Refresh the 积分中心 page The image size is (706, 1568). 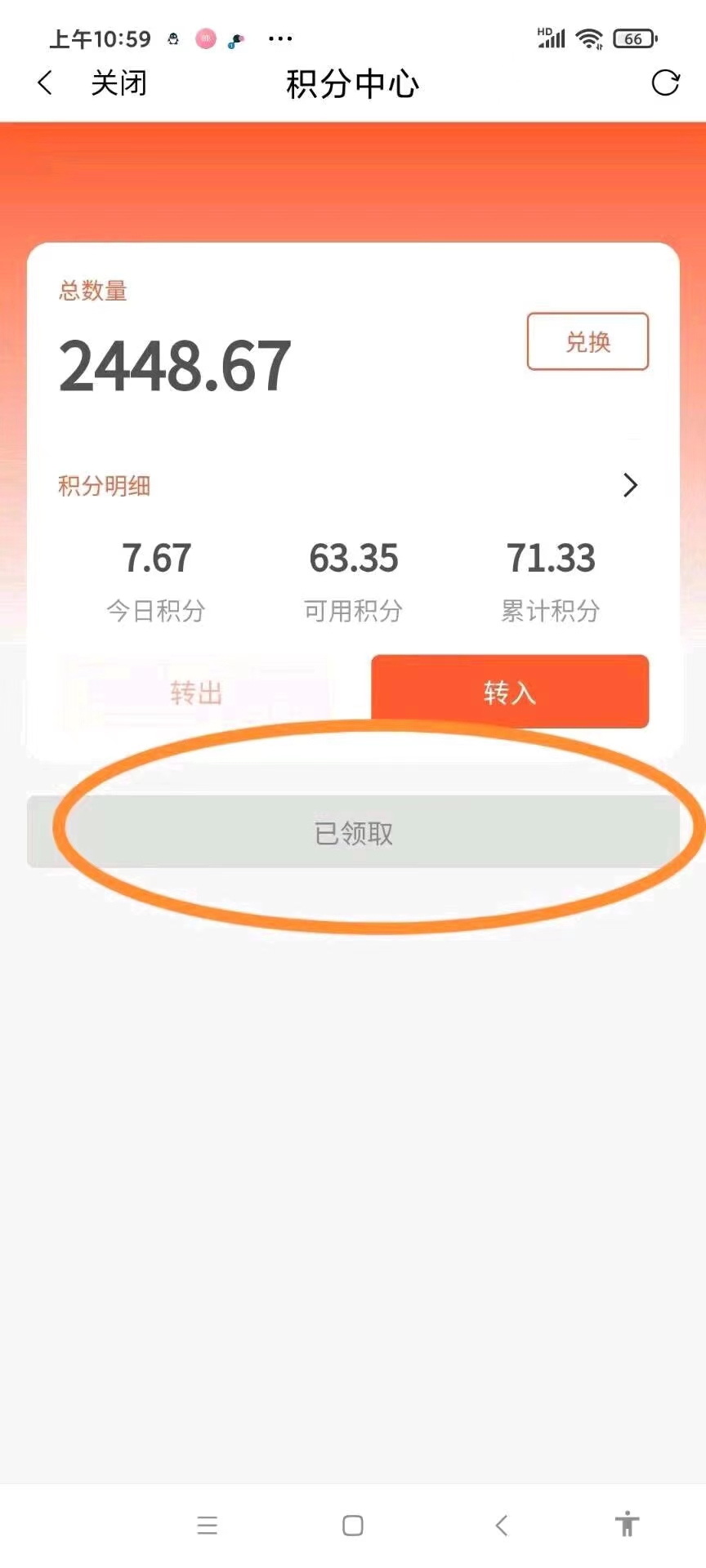pos(665,82)
